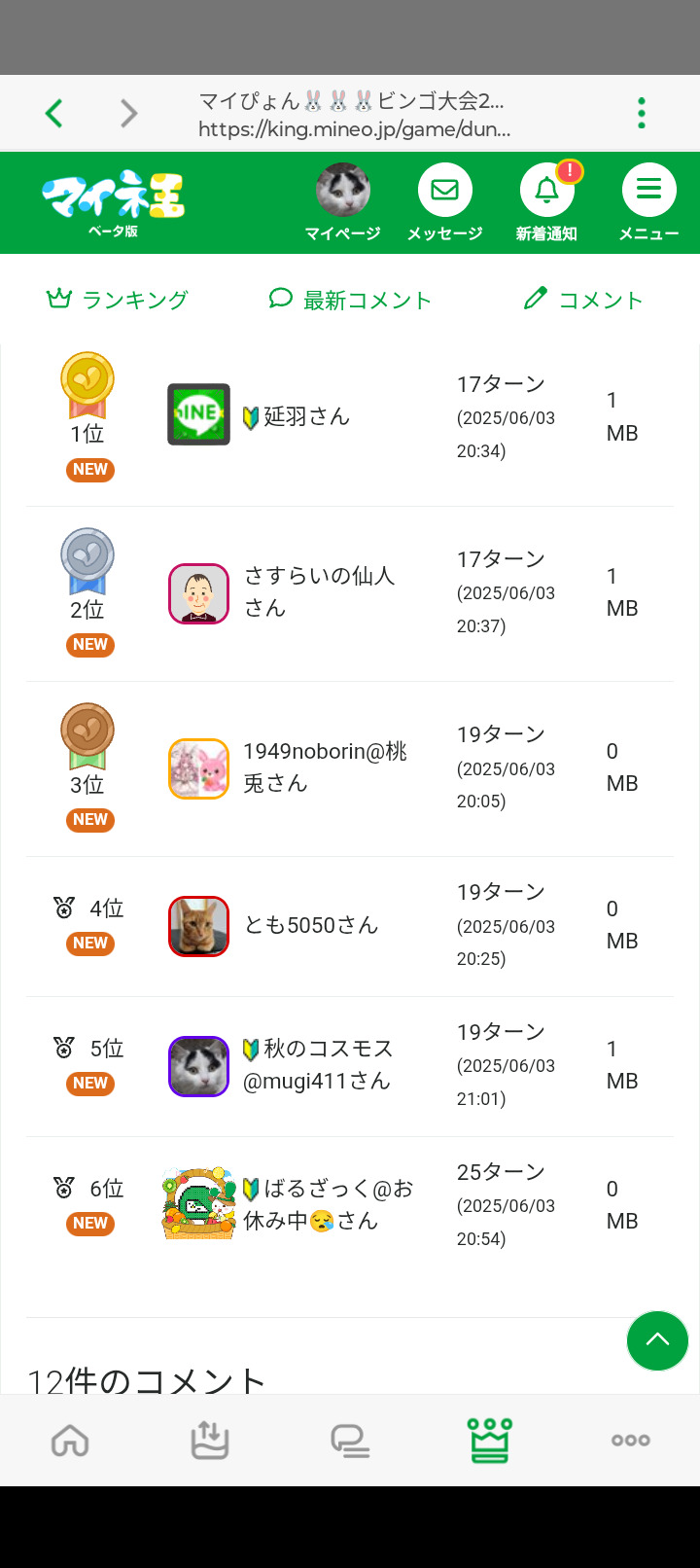Open メッセージ inbox
This screenshot has width=700, height=1568.
[444, 202]
